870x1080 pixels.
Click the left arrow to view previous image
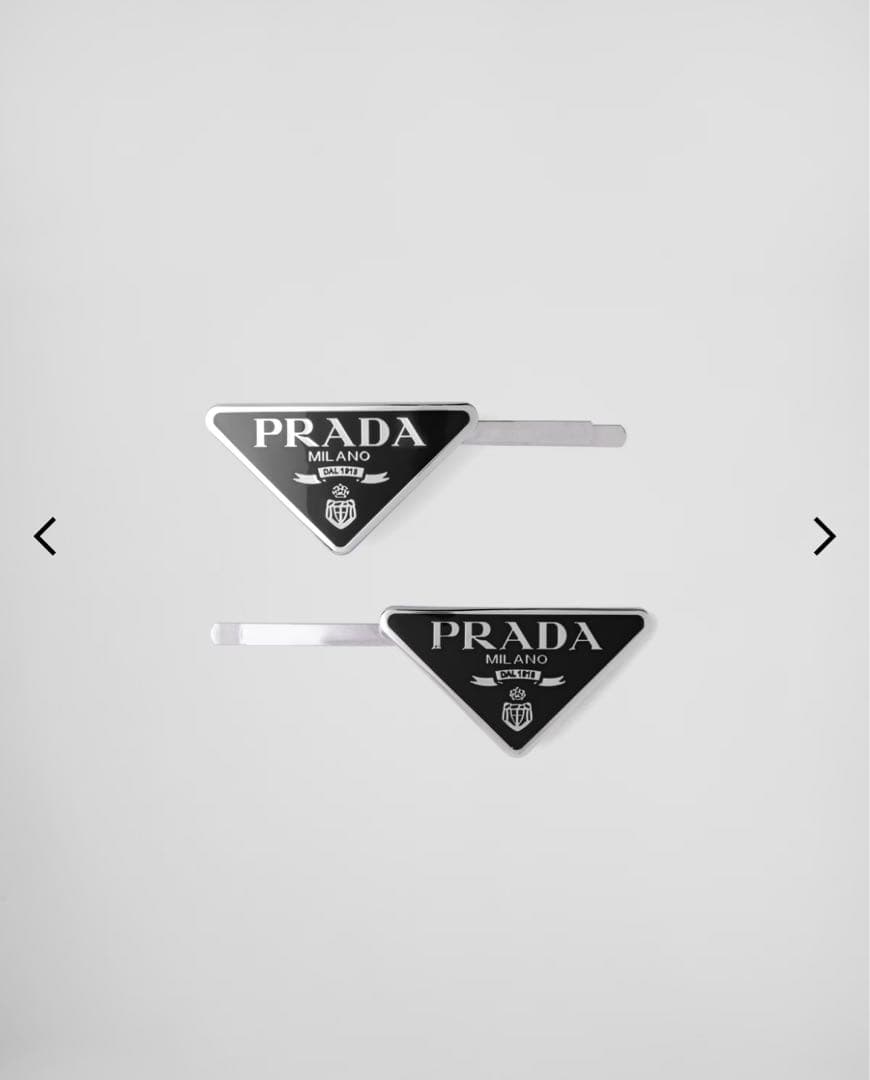[44, 536]
